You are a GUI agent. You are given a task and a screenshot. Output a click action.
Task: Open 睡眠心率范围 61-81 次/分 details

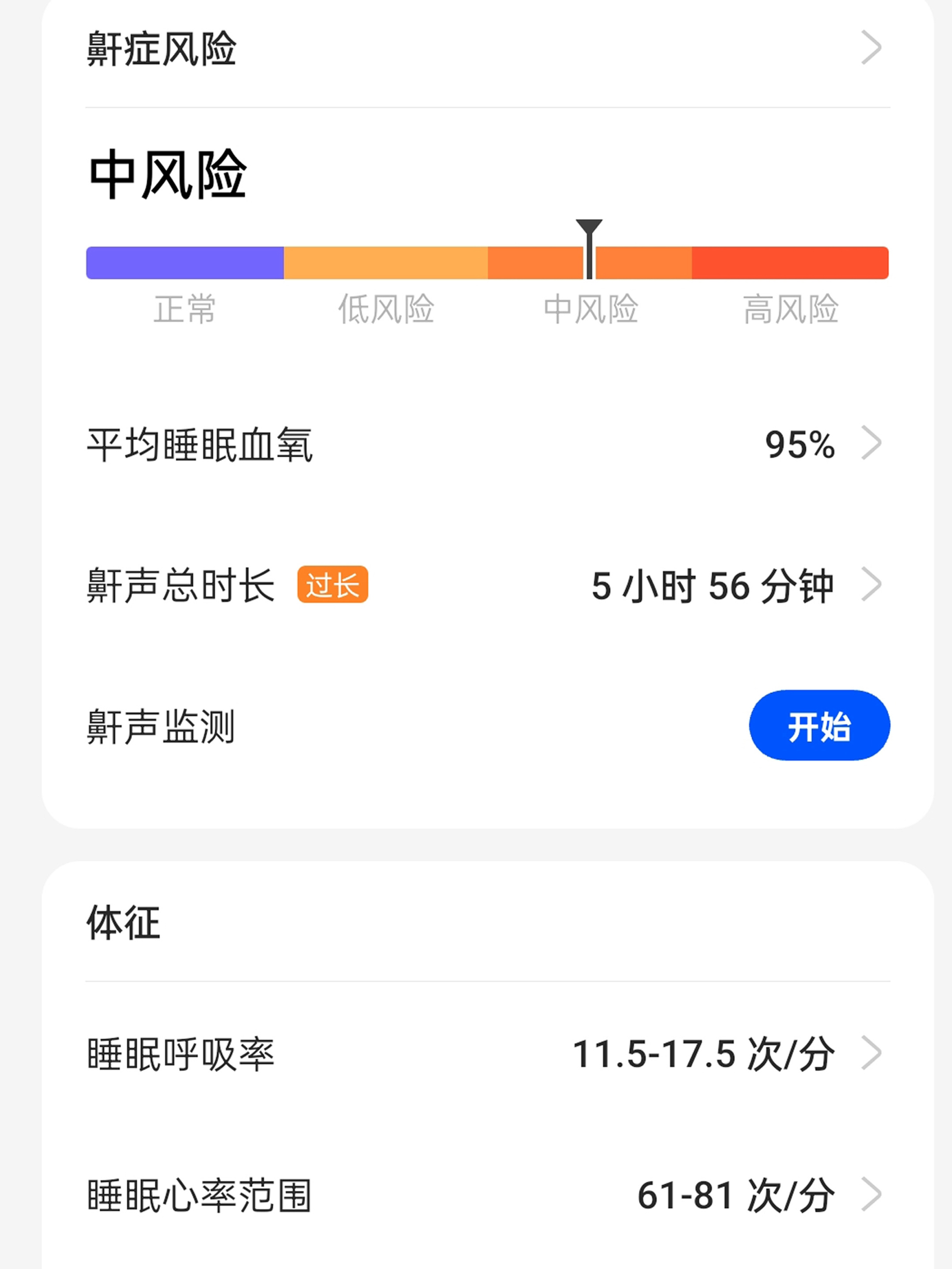pos(488,1195)
